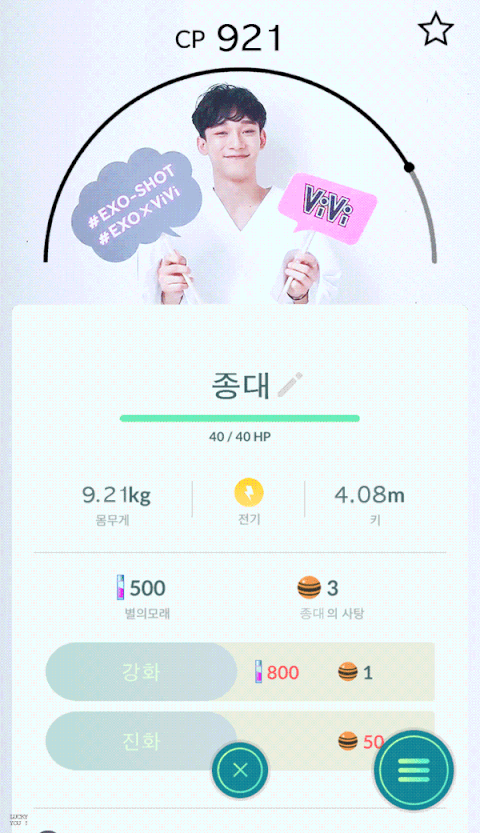The height and width of the screenshot is (833, 480).
Task: Mark 종대 as favorite with the star
Action: coord(435,30)
